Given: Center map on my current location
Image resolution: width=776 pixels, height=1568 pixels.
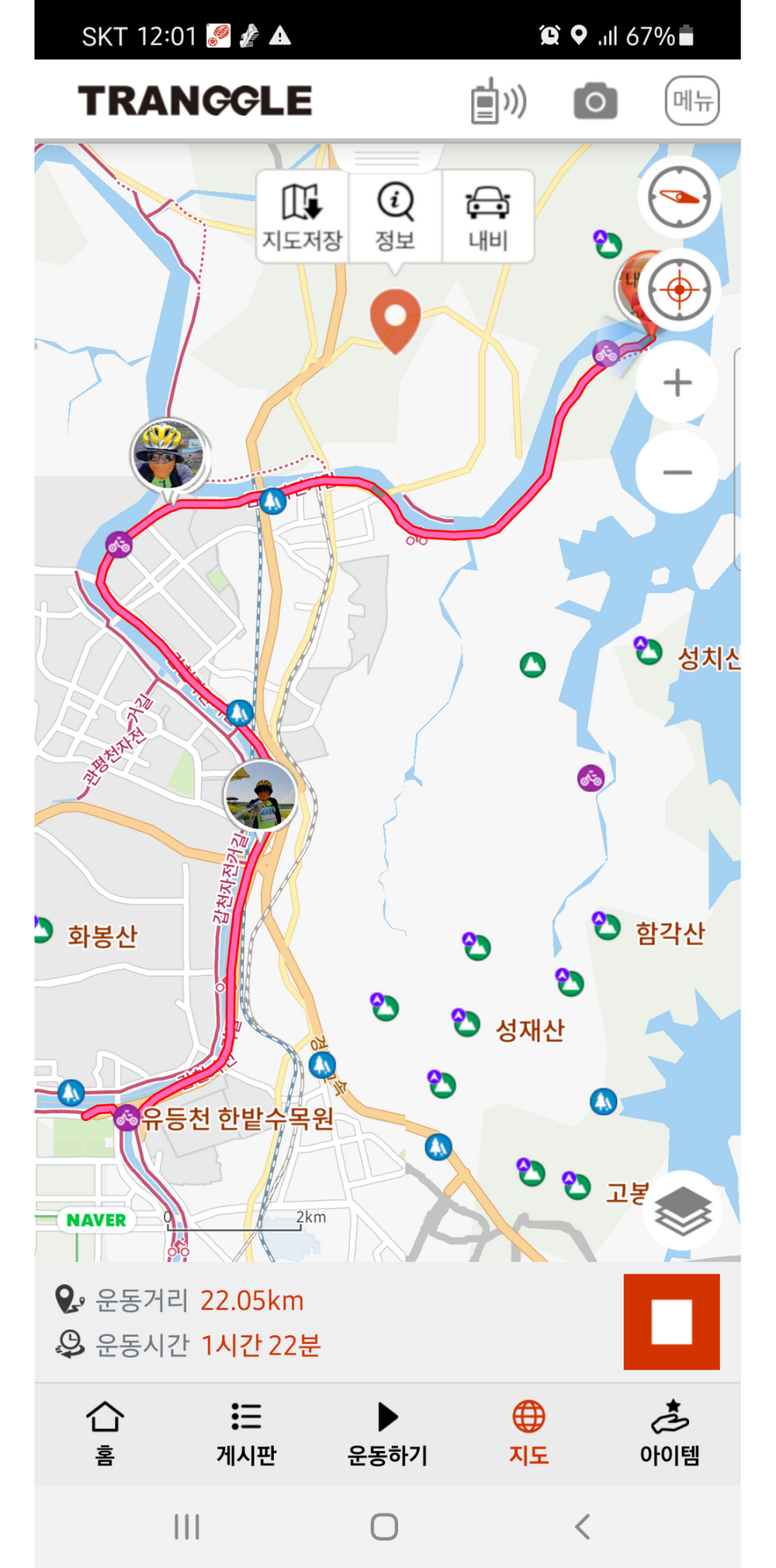Looking at the screenshot, I should tap(679, 290).
